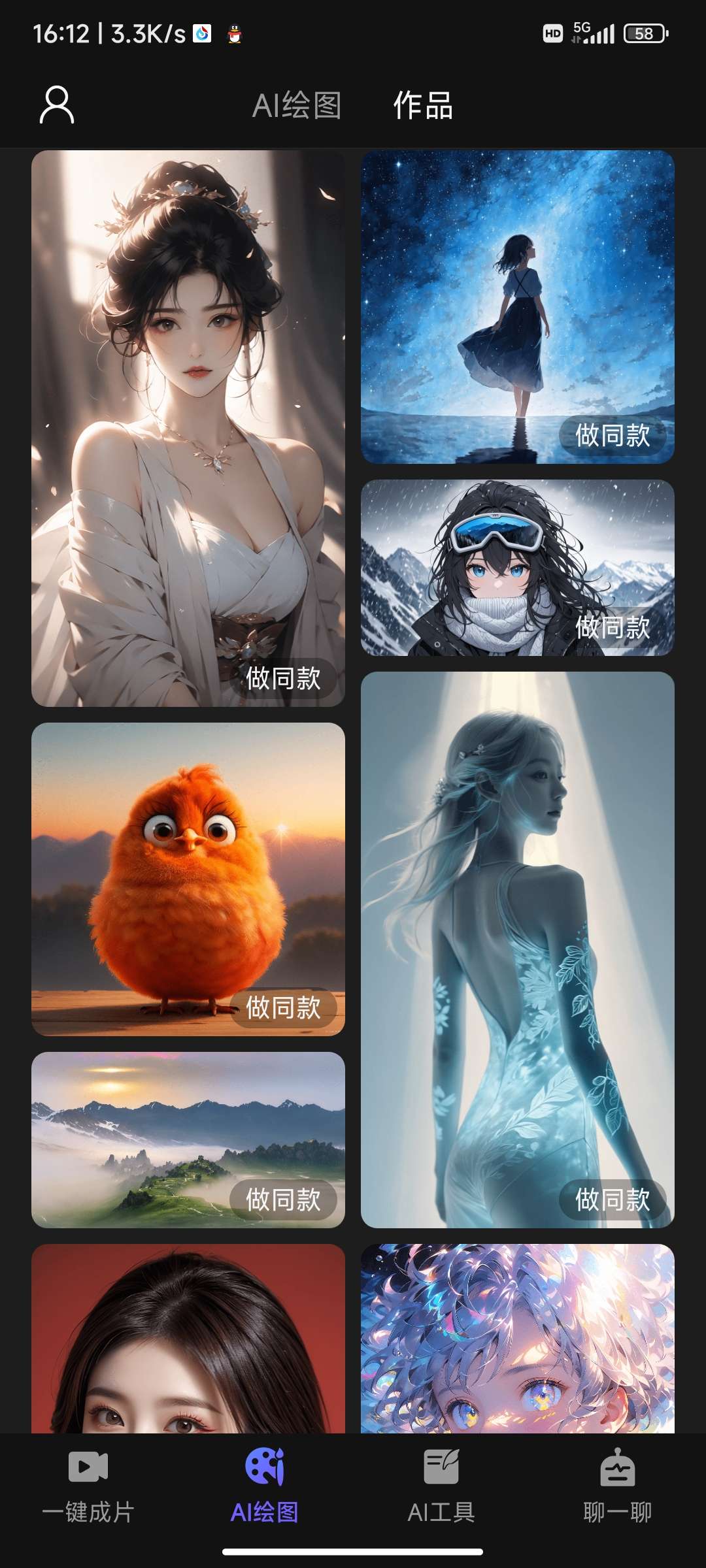This screenshot has width=706, height=1568.
Task: Tap 做同款 on the misty mountain landscape
Action: [x=283, y=1200]
